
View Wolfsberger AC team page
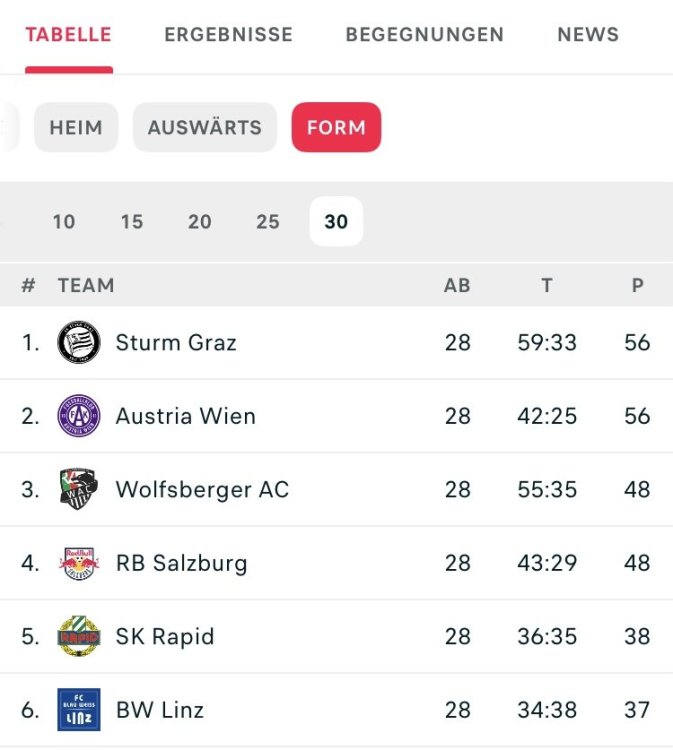[202, 489]
